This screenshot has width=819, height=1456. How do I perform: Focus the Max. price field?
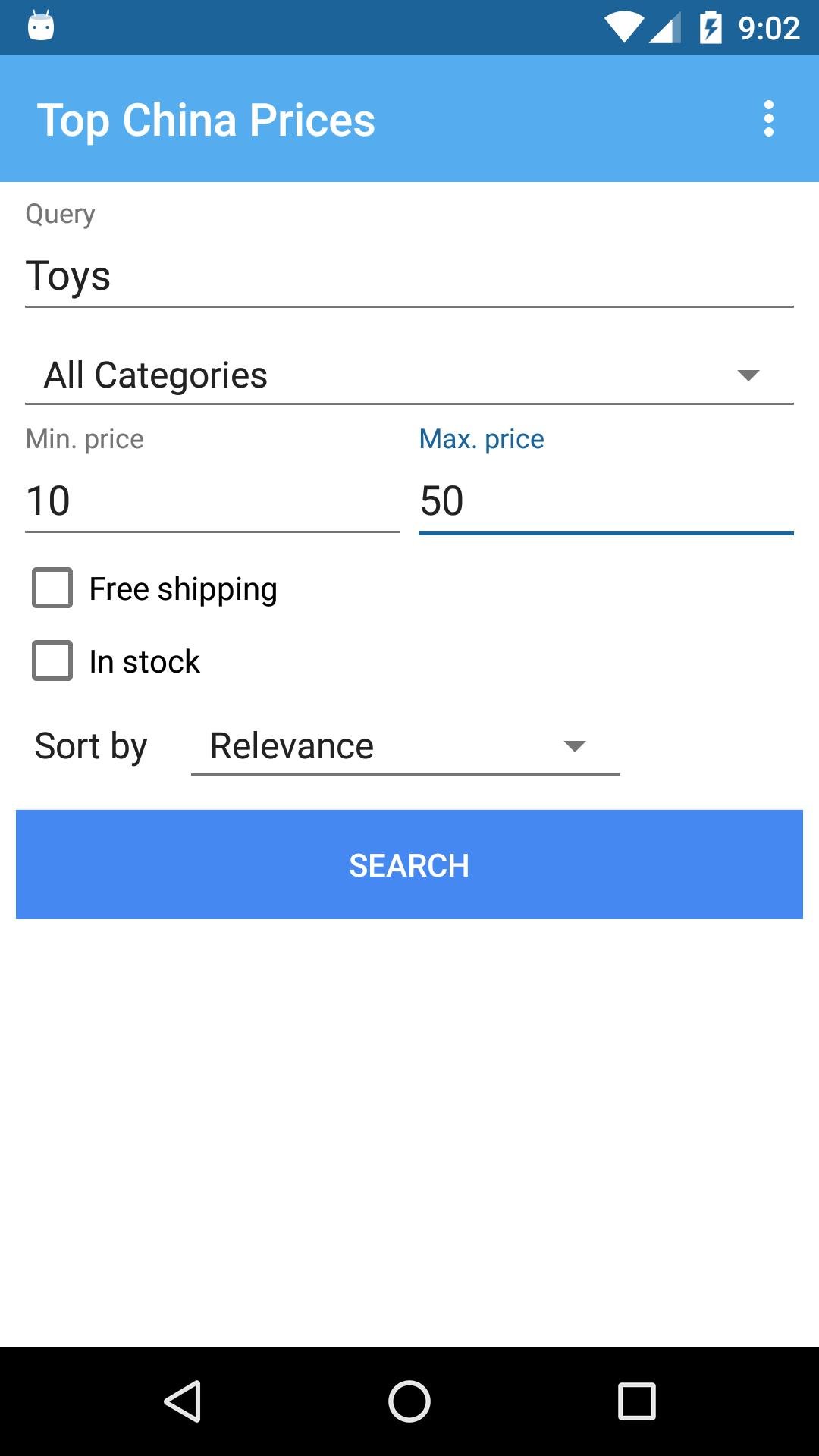(x=605, y=500)
